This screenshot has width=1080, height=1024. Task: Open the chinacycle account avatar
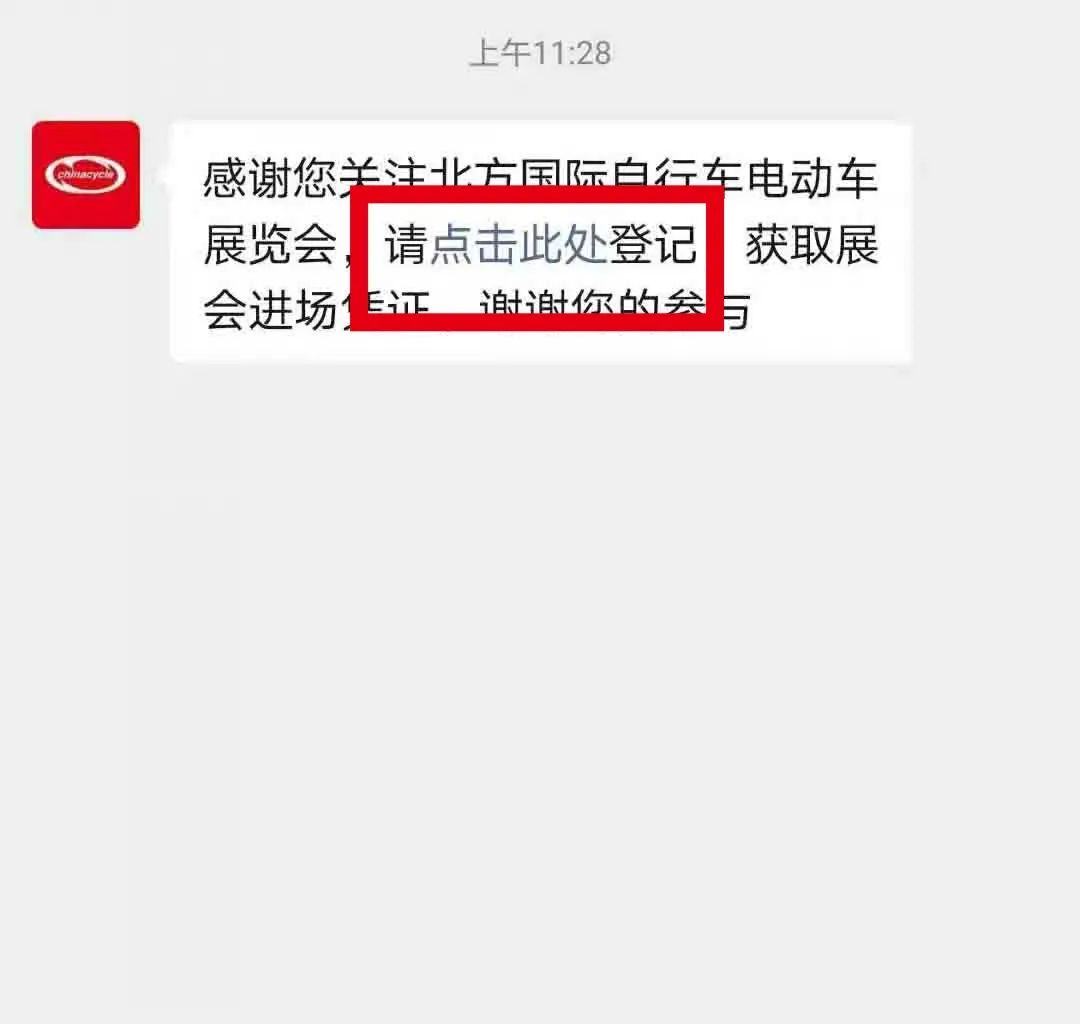tap(86, 175)
